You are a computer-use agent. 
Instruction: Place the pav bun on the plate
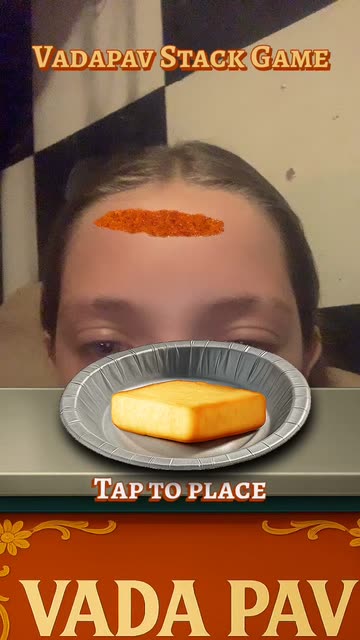[180, 490]
